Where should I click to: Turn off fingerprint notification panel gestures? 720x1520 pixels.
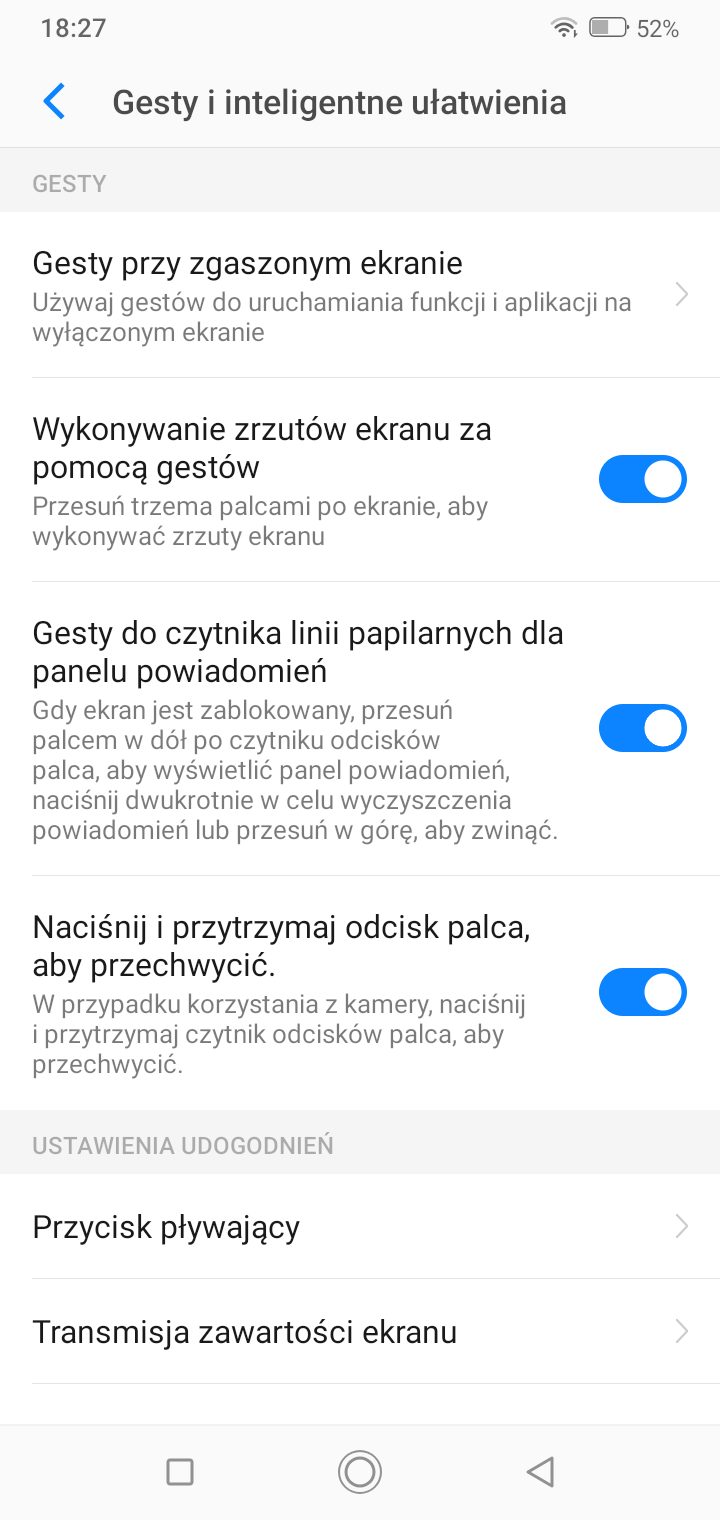coord(642,728)
